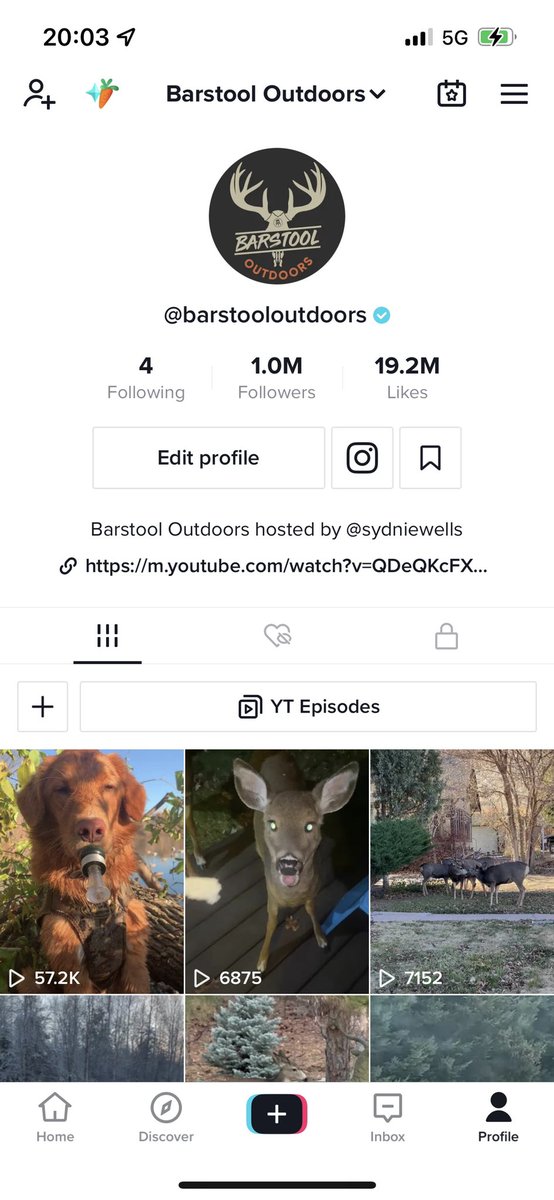Open the hamburger menu
Image resolution: width=554 pixels, height=1200 pixels.
point(514,94)
